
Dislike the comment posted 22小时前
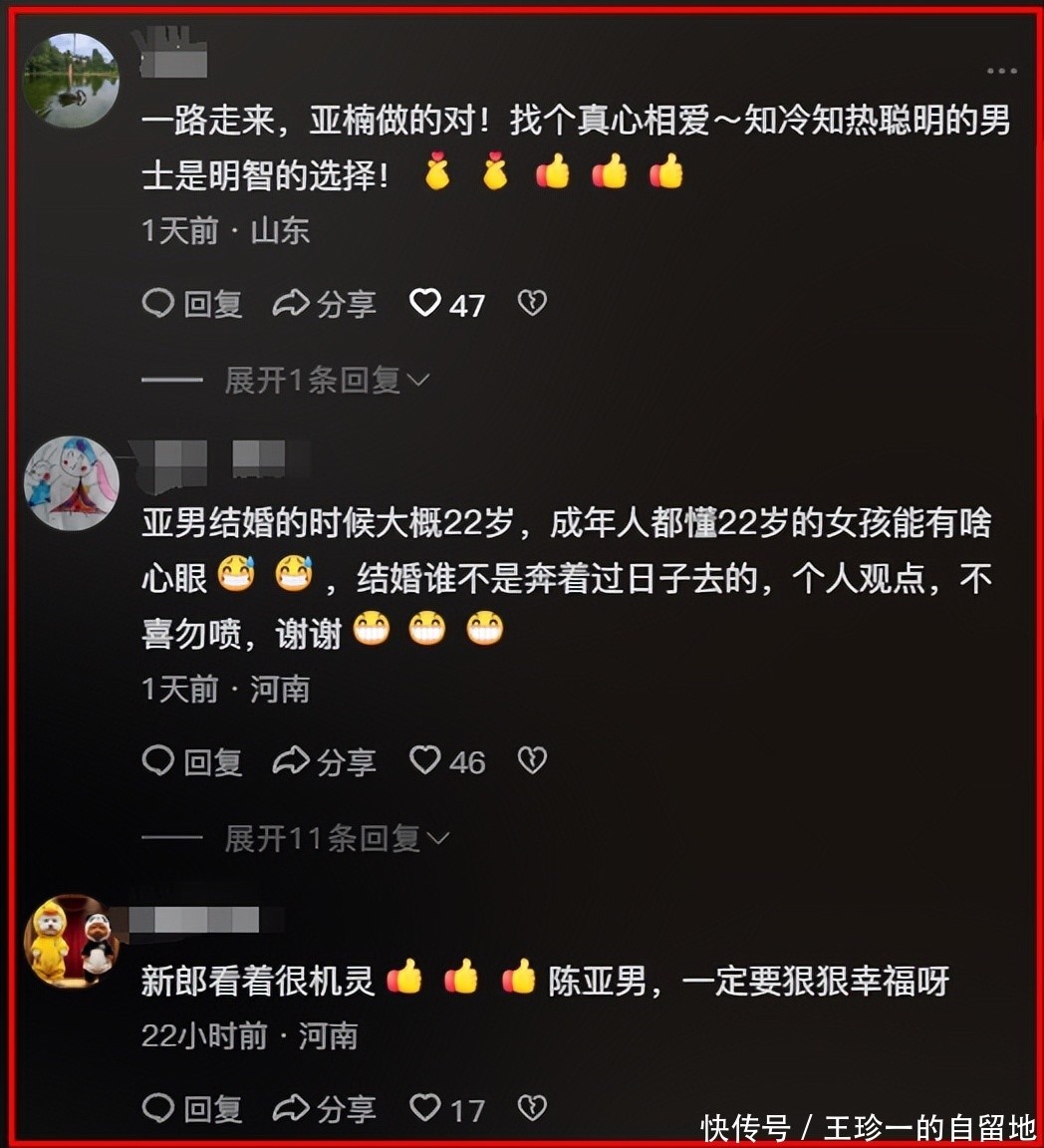click(x=532, y=1107)
